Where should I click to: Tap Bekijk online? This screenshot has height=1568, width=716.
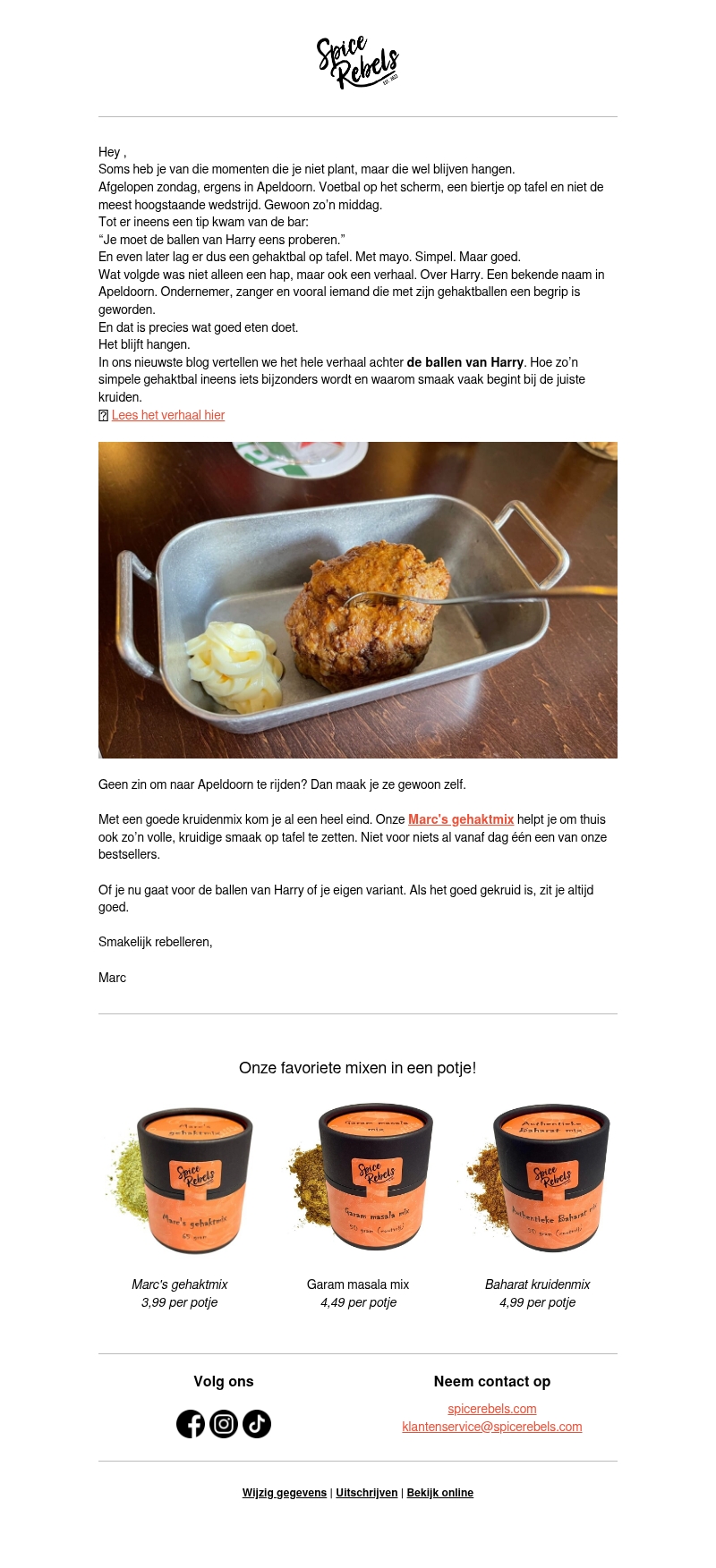click(x=440, y=1493)
